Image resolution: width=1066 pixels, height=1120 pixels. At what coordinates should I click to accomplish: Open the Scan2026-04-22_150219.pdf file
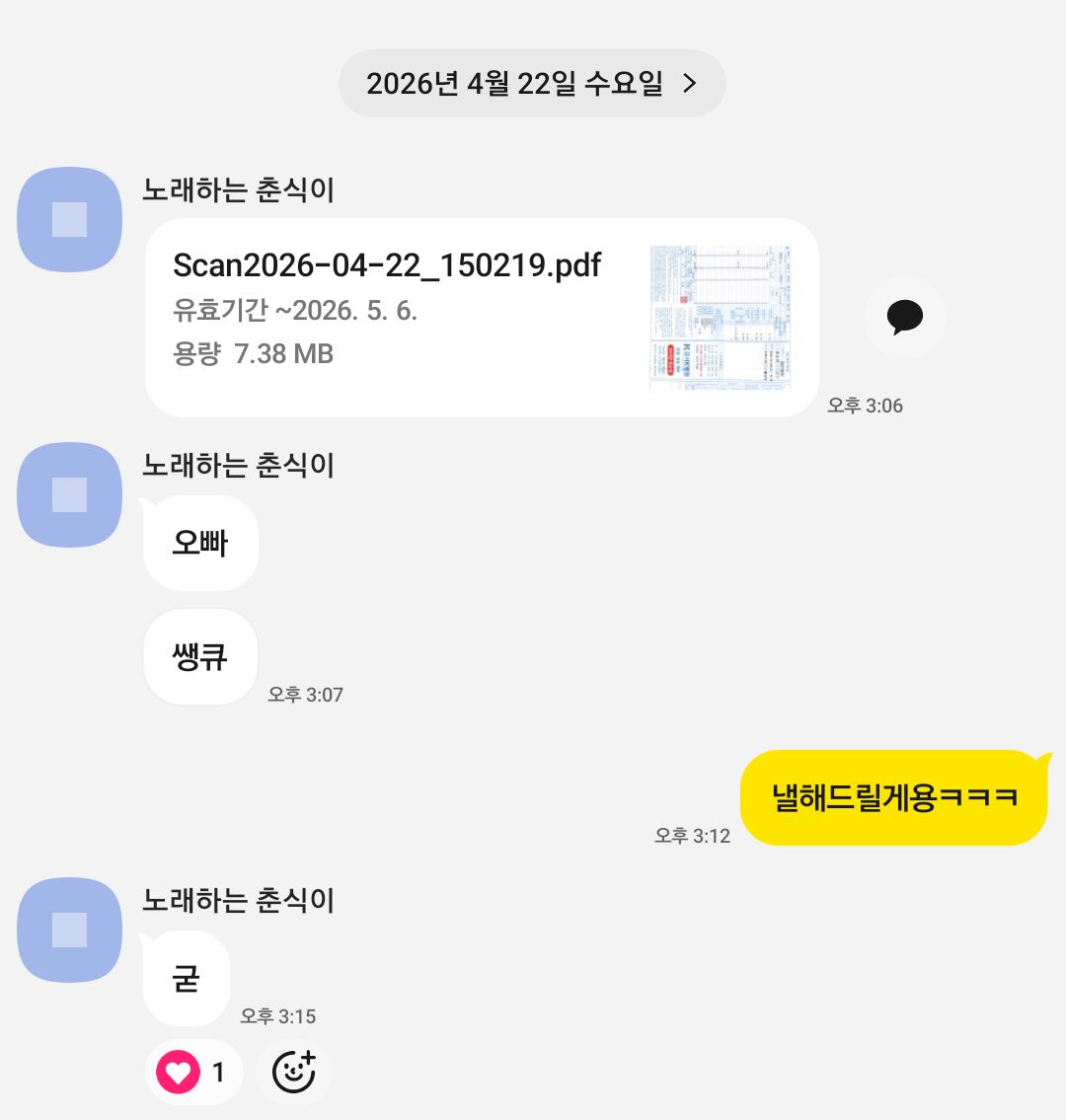pos(482,317)
